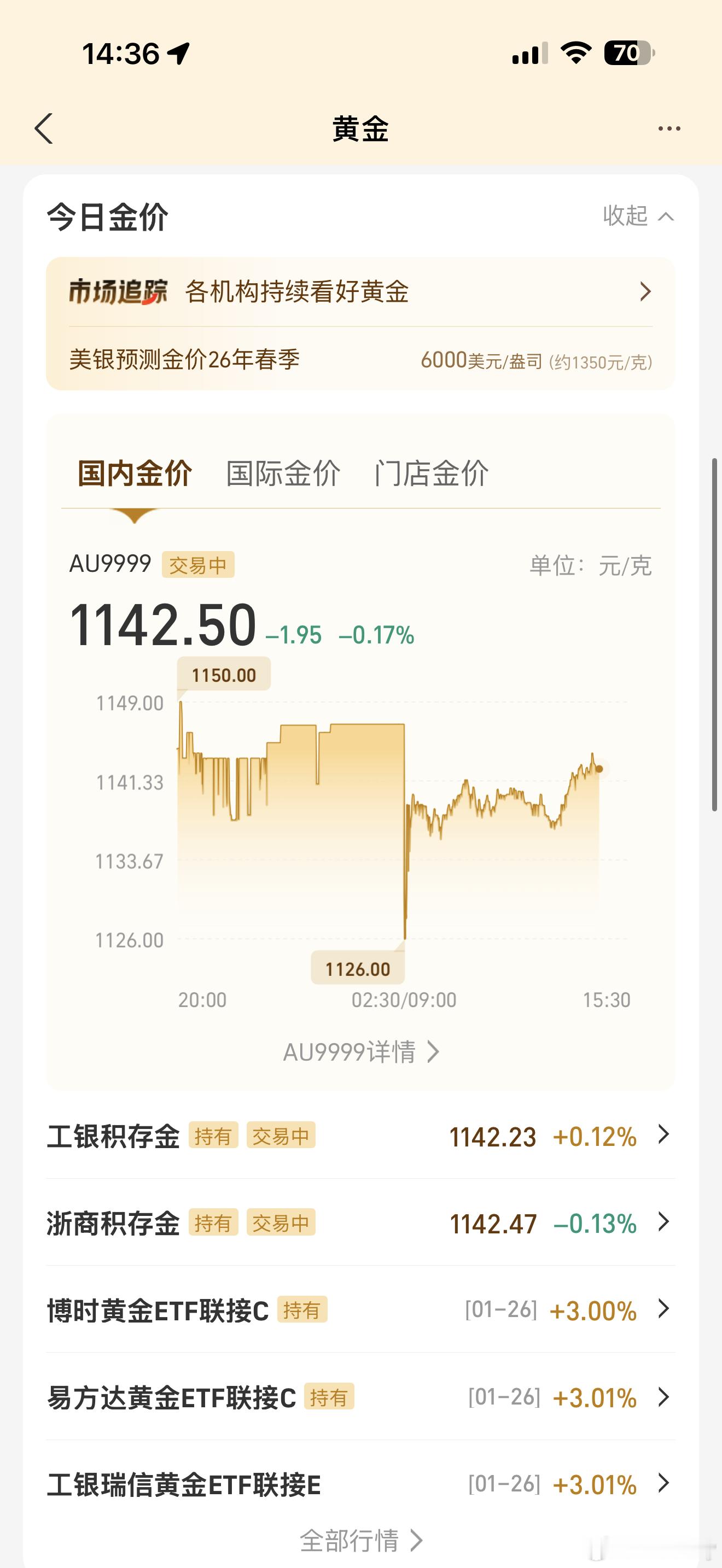The height and width of the screenshot is (1568, 722).
Task: Tap the 交易中 badge next to AU9999
Action: click(x=199, y=565)
